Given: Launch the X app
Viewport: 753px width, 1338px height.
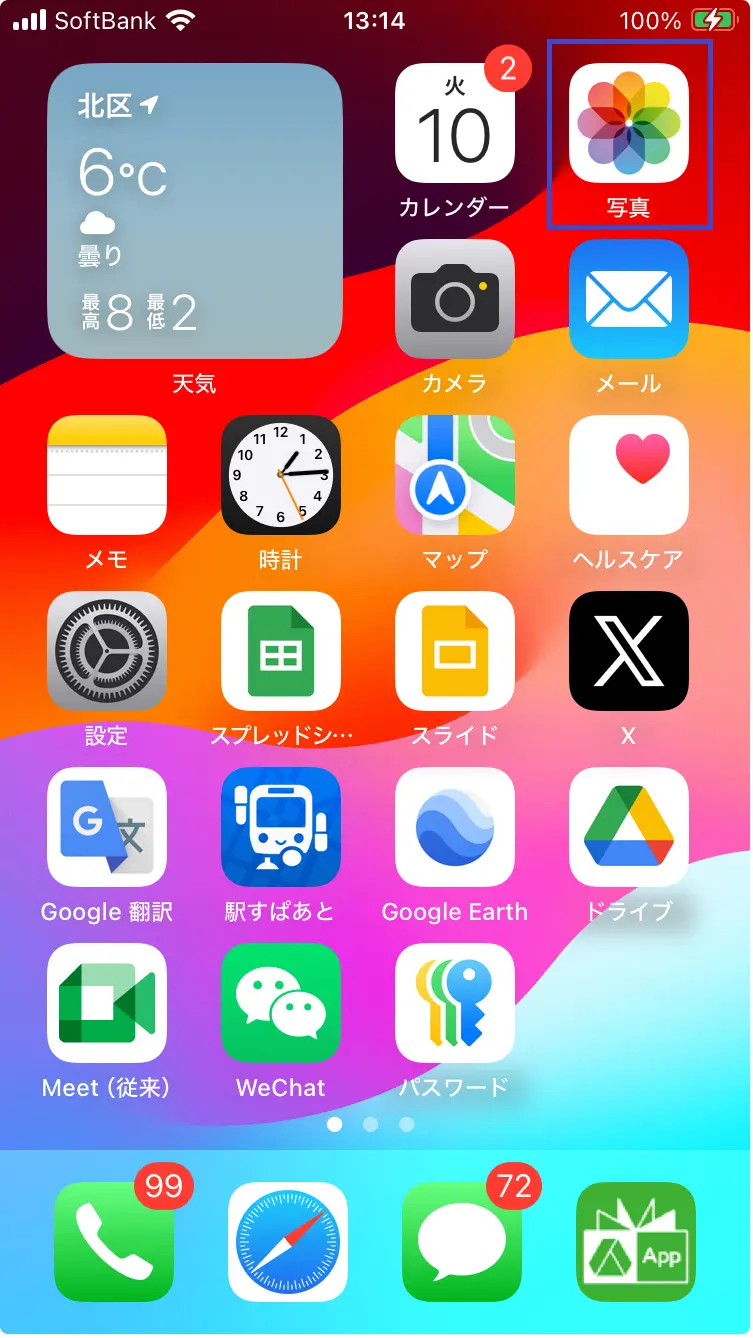Looking at the screenshot, I should (628, 651).
